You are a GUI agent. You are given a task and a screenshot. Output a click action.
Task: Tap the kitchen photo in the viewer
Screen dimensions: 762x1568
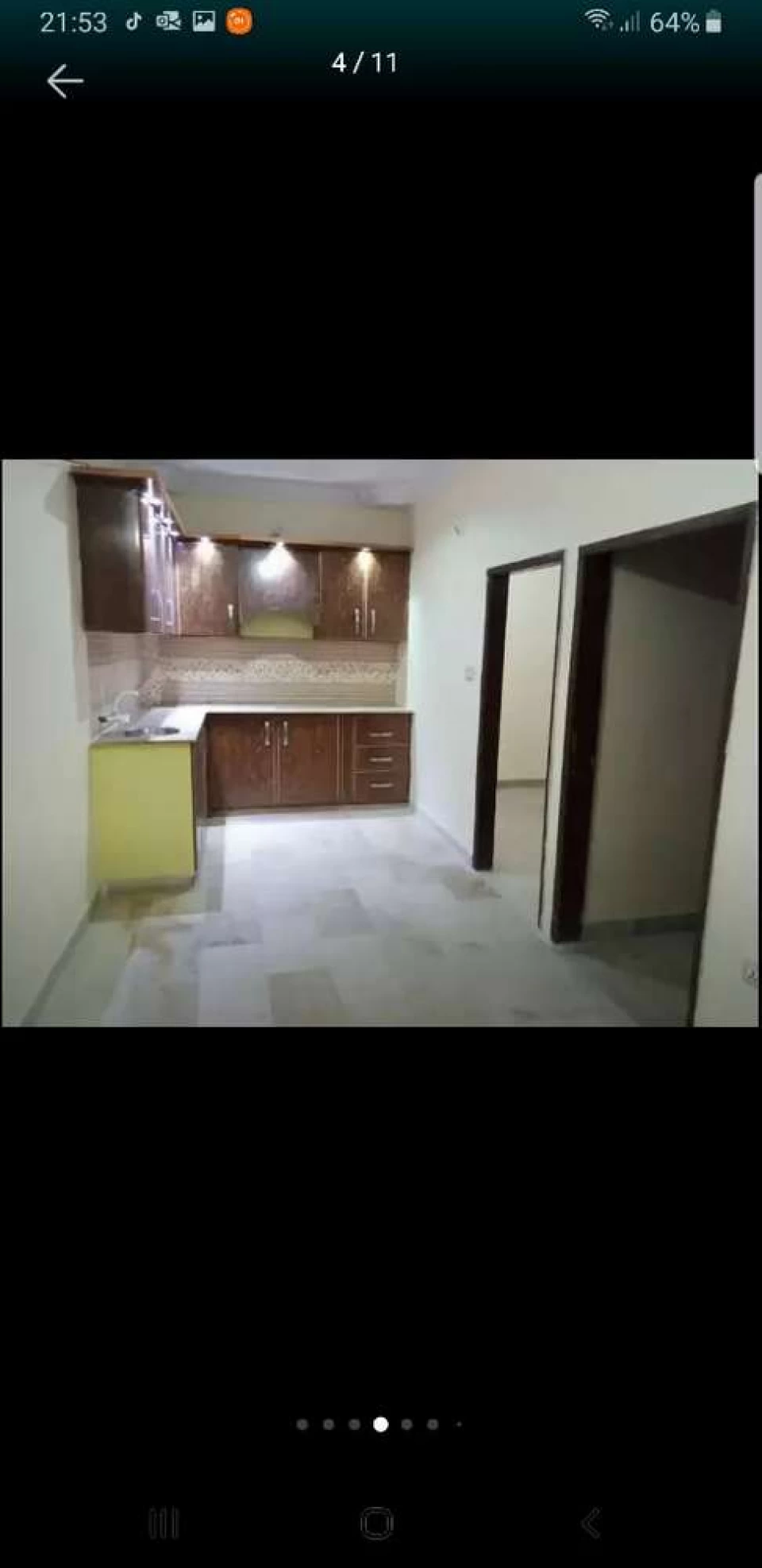coord(379,742)
